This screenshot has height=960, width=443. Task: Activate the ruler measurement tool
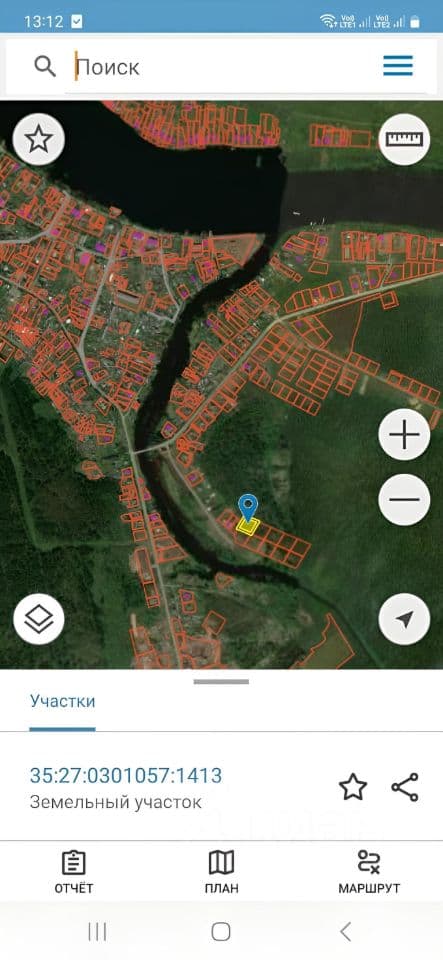(x=404, y=140)
